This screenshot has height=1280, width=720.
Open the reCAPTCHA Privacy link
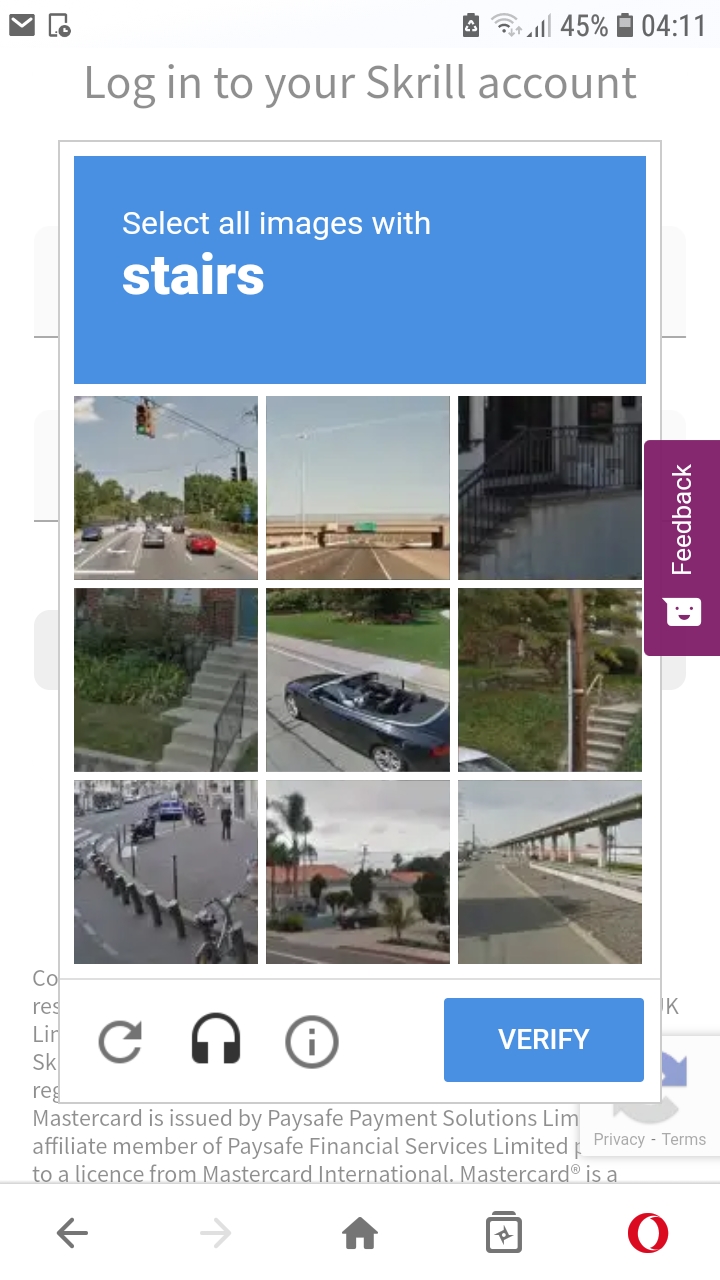pyautogui.click(x=619, y=1139)
